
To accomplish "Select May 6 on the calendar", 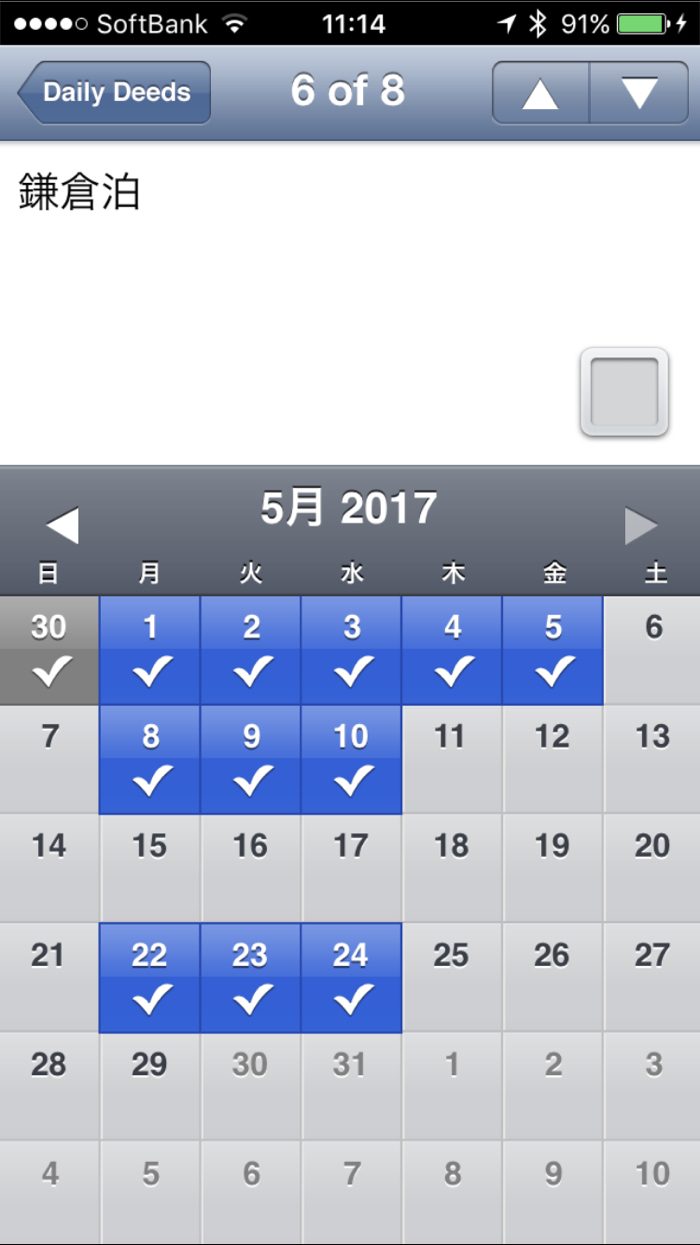I will 652,650.
